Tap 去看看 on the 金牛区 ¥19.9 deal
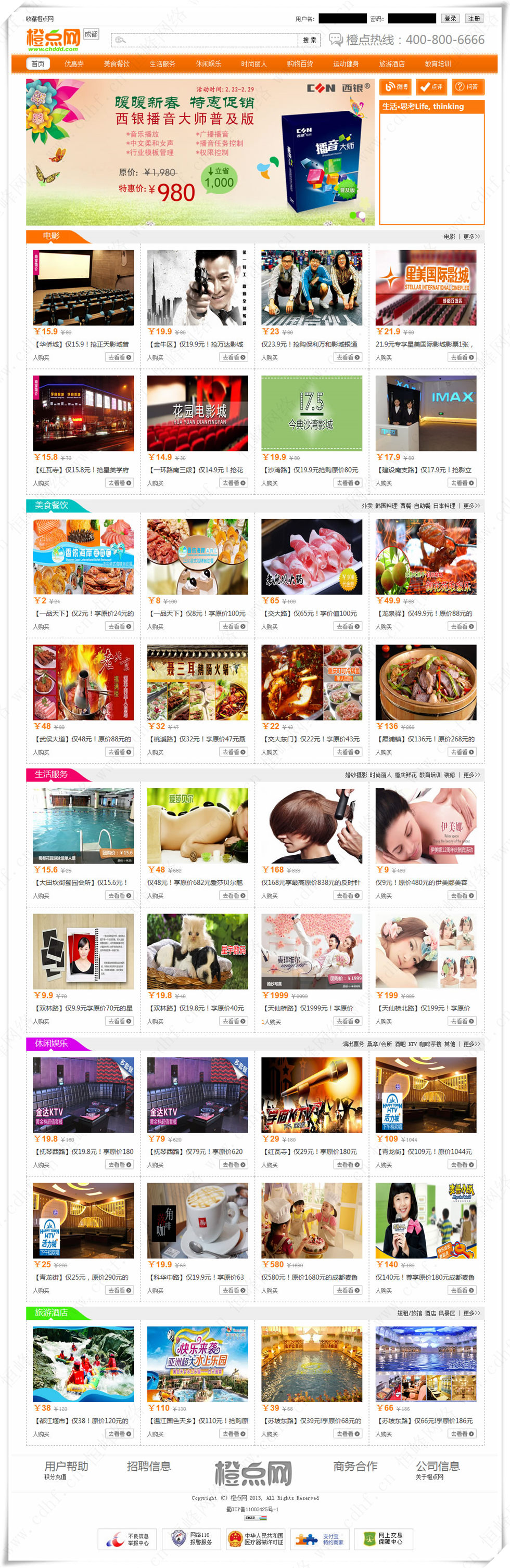 [x=233, y=357]
